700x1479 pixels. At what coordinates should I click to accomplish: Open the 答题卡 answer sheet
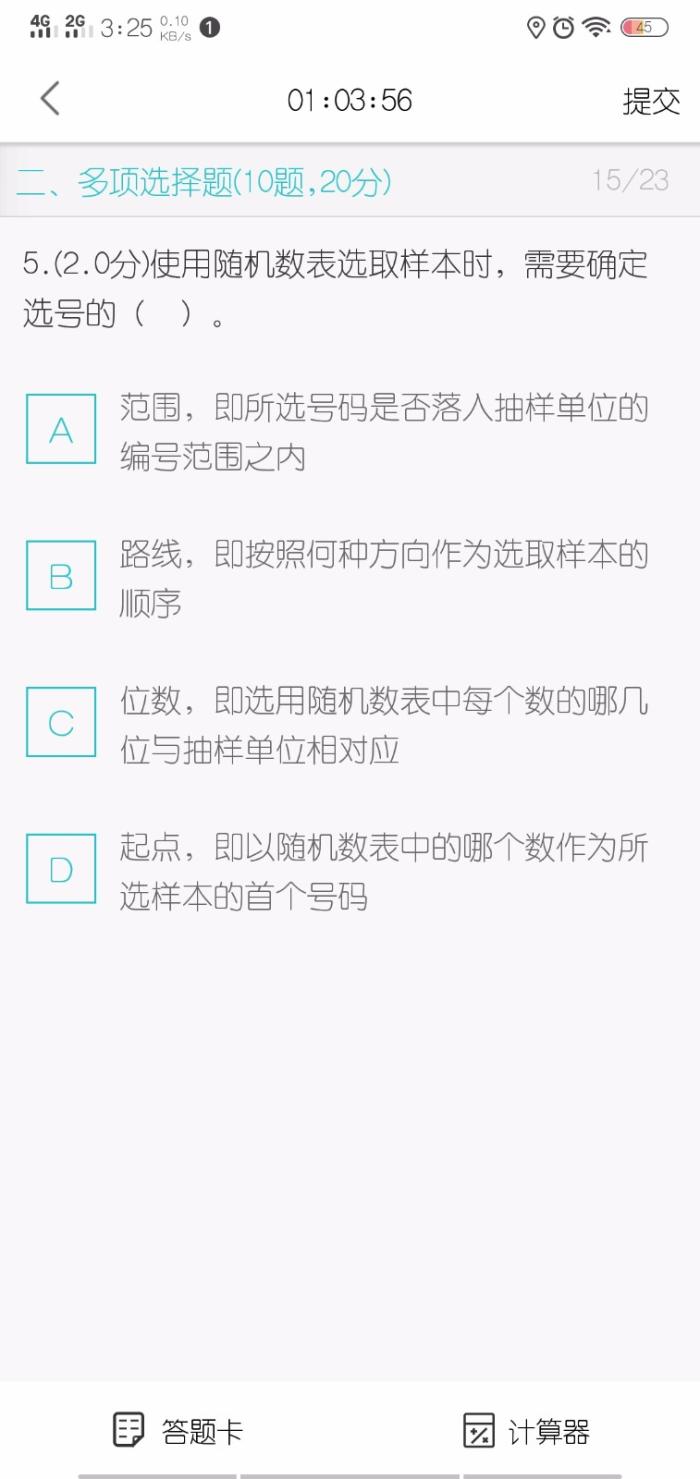tap(177, 1431)
